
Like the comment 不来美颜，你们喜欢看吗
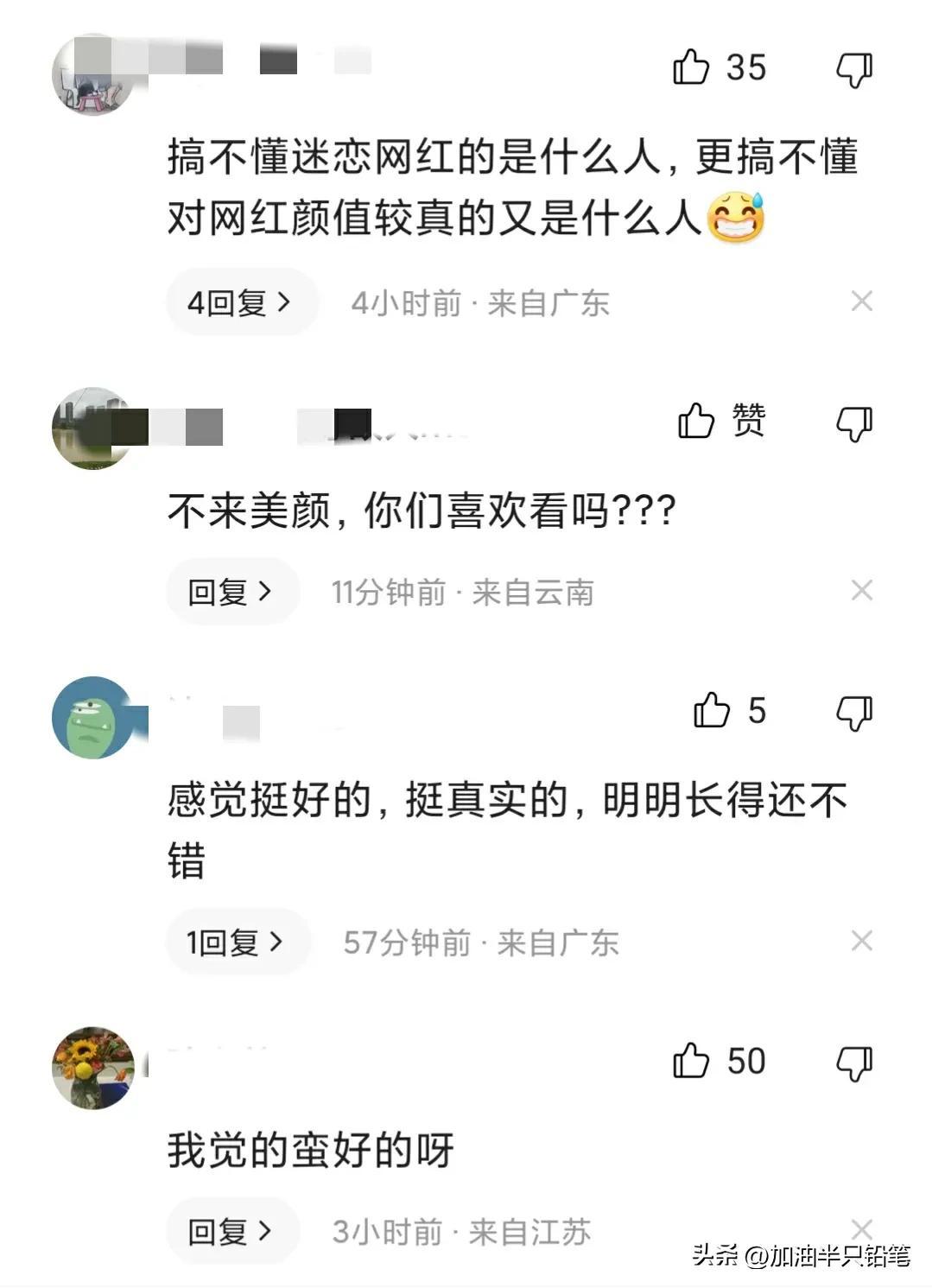click(x=696, y=421)
